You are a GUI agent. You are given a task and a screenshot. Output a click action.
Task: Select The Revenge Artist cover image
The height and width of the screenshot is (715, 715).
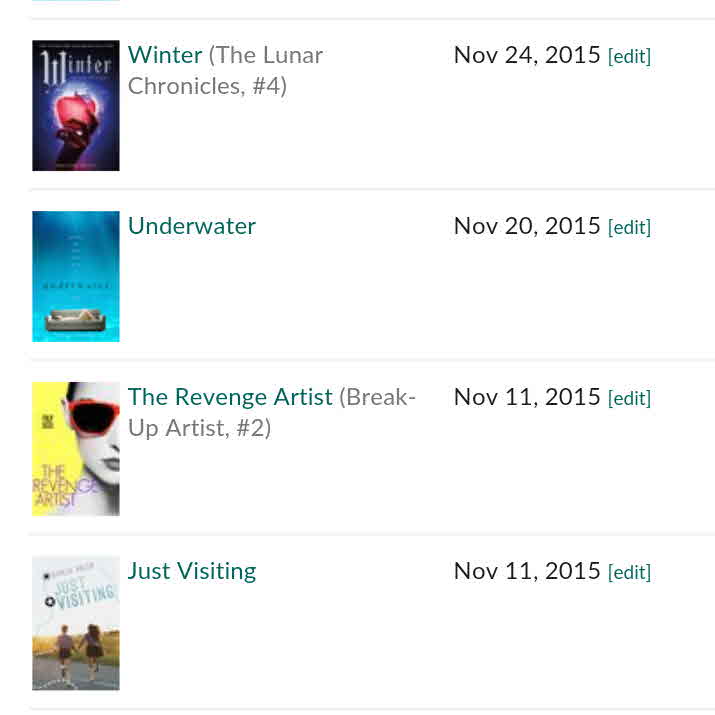(x=76, y=448)
